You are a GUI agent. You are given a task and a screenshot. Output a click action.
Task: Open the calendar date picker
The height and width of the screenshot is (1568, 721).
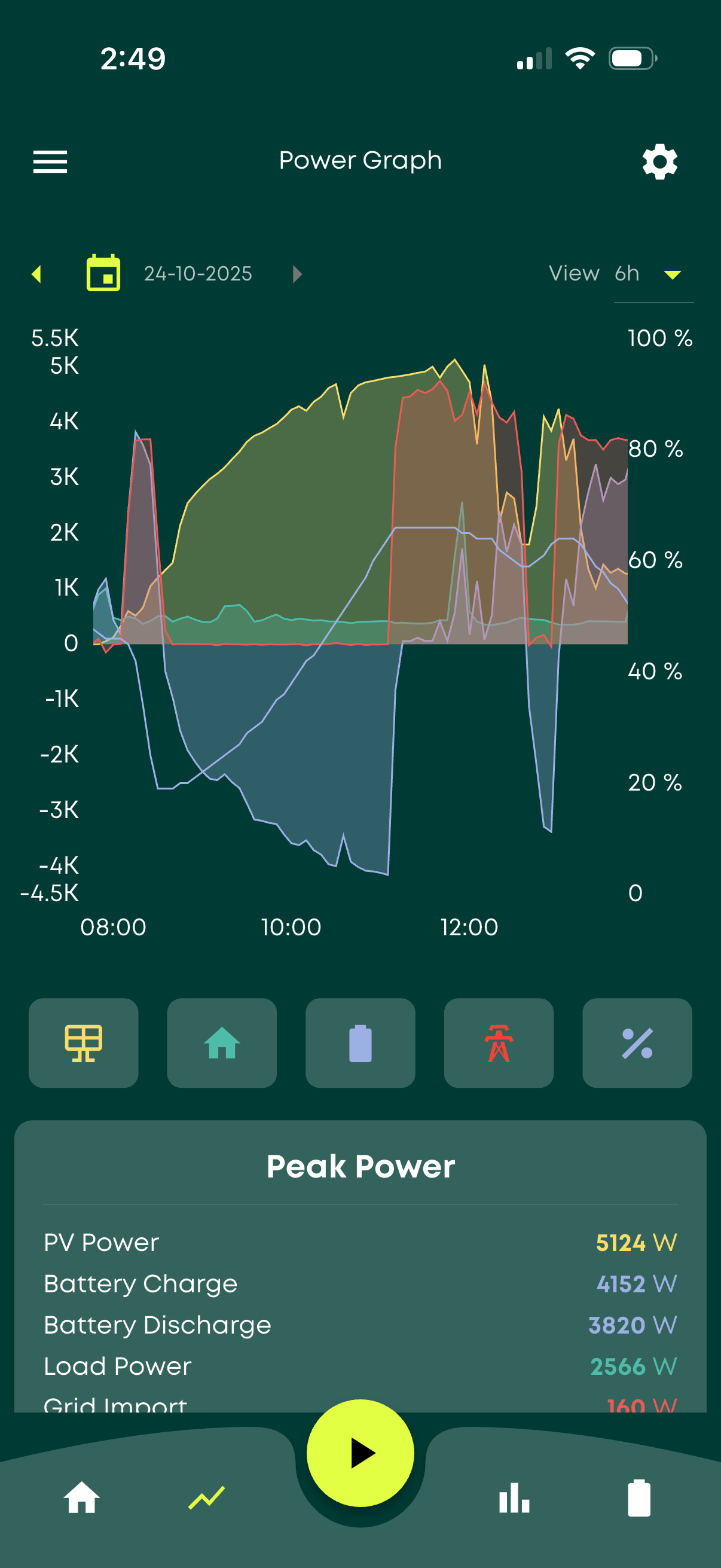tap(103, 273)
